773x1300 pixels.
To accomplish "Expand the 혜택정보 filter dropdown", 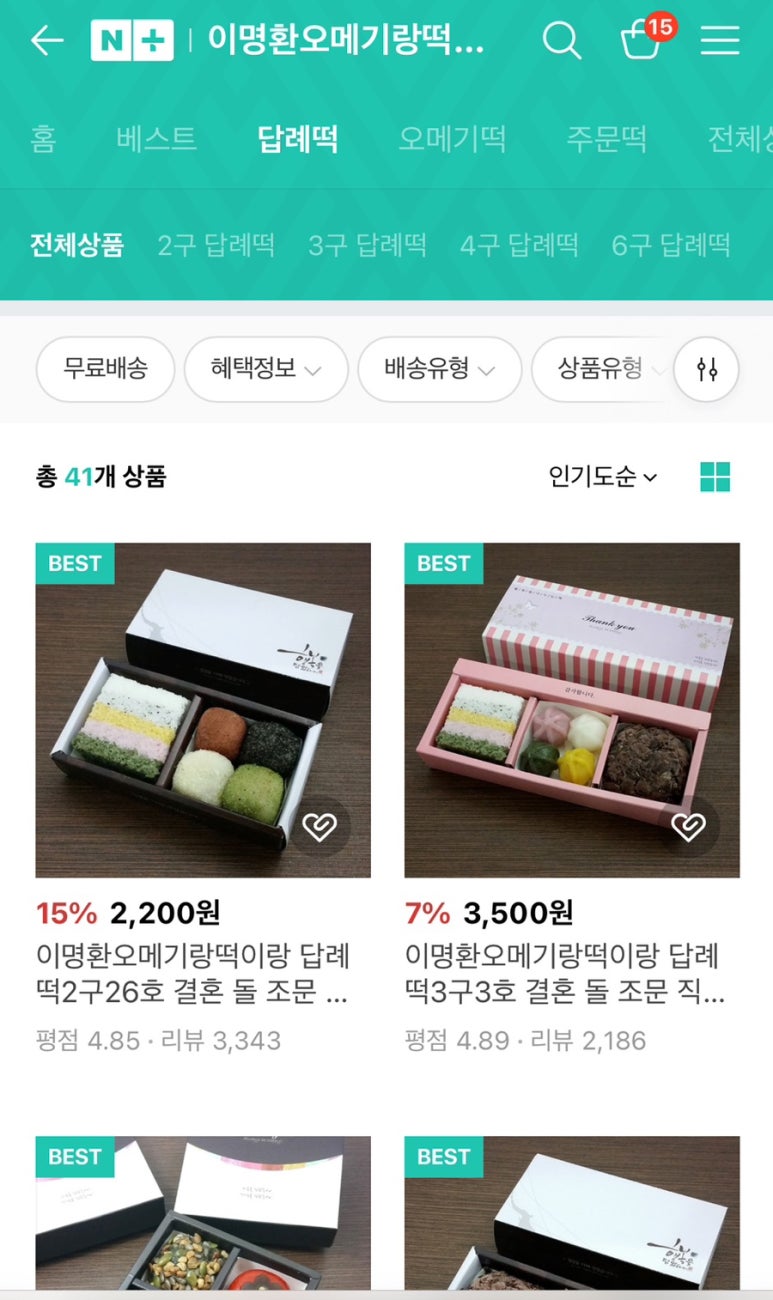I will coord(266,369).
